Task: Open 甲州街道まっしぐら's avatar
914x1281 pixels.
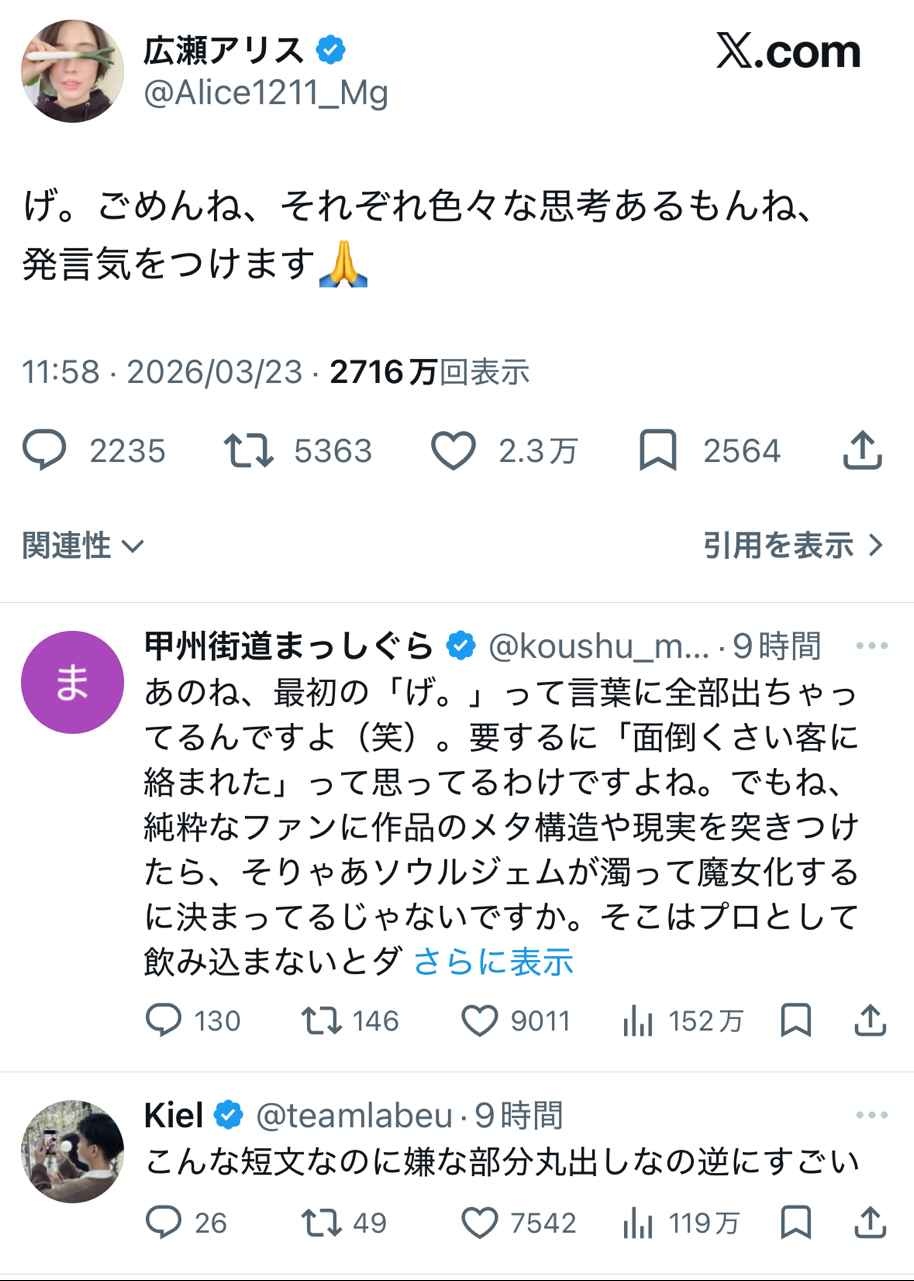Action: point(72,682)
